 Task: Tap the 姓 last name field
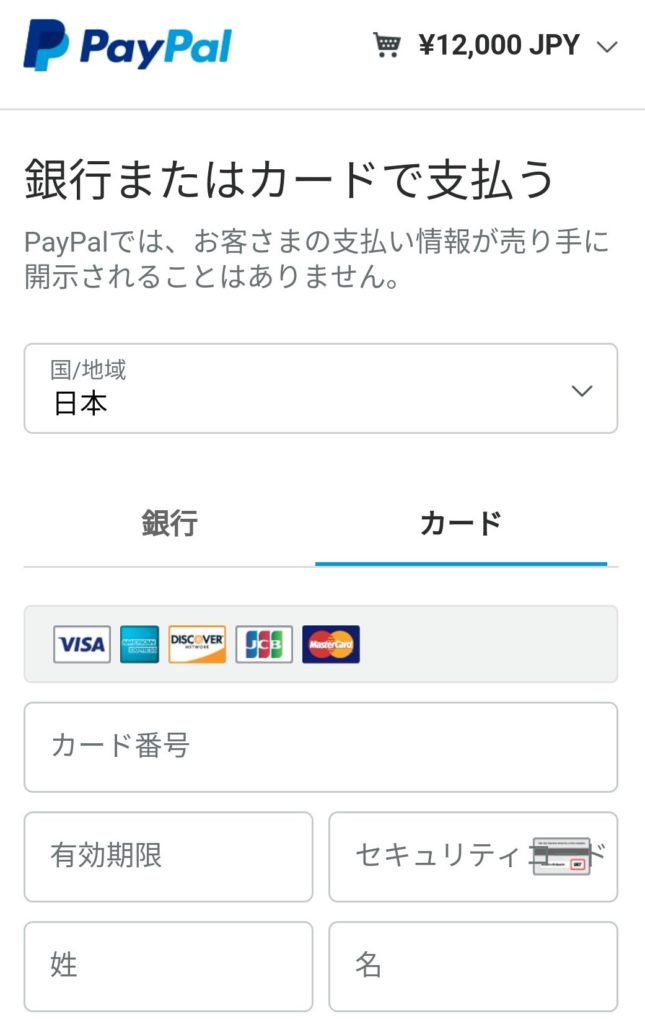click(168, 966)
